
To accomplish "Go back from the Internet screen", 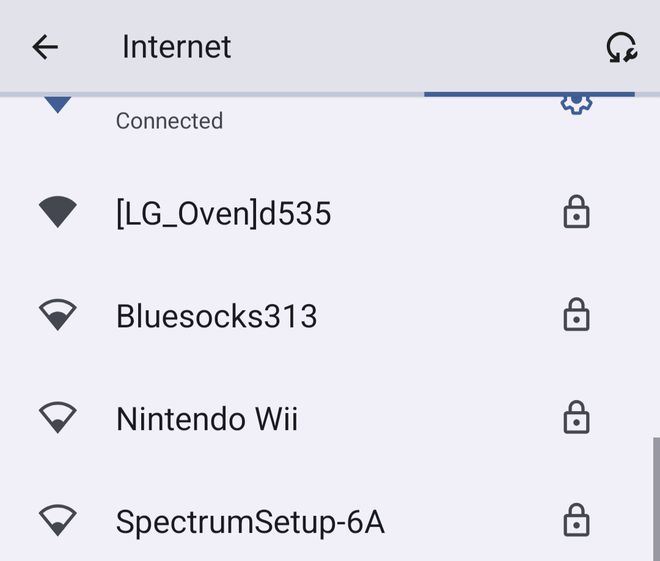I will [45, 47].
